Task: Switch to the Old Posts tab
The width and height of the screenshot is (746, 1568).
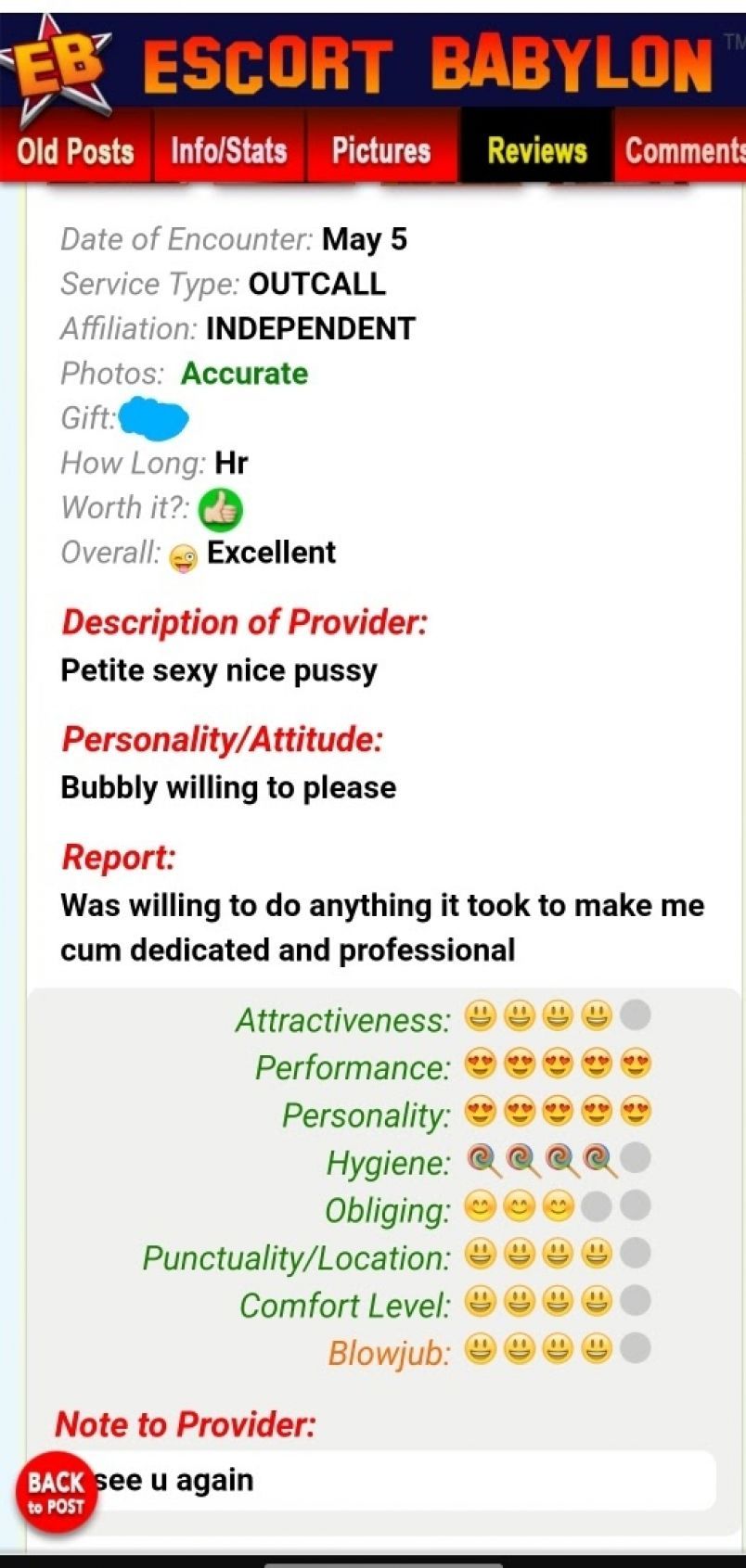Action: [x=75, y=150]
